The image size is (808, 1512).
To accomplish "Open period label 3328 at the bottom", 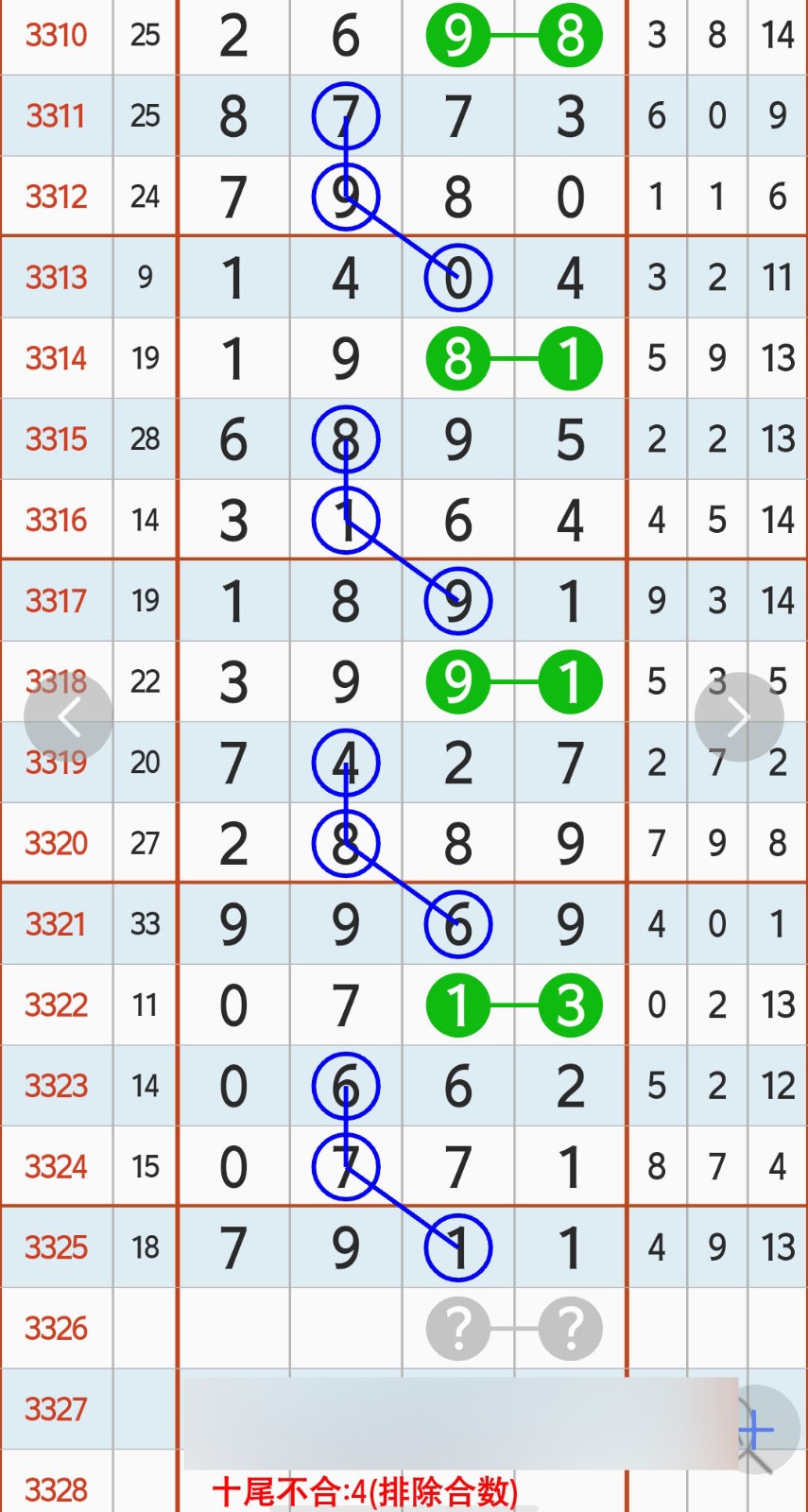I will pyautogui.click(x=57, y=1490).
